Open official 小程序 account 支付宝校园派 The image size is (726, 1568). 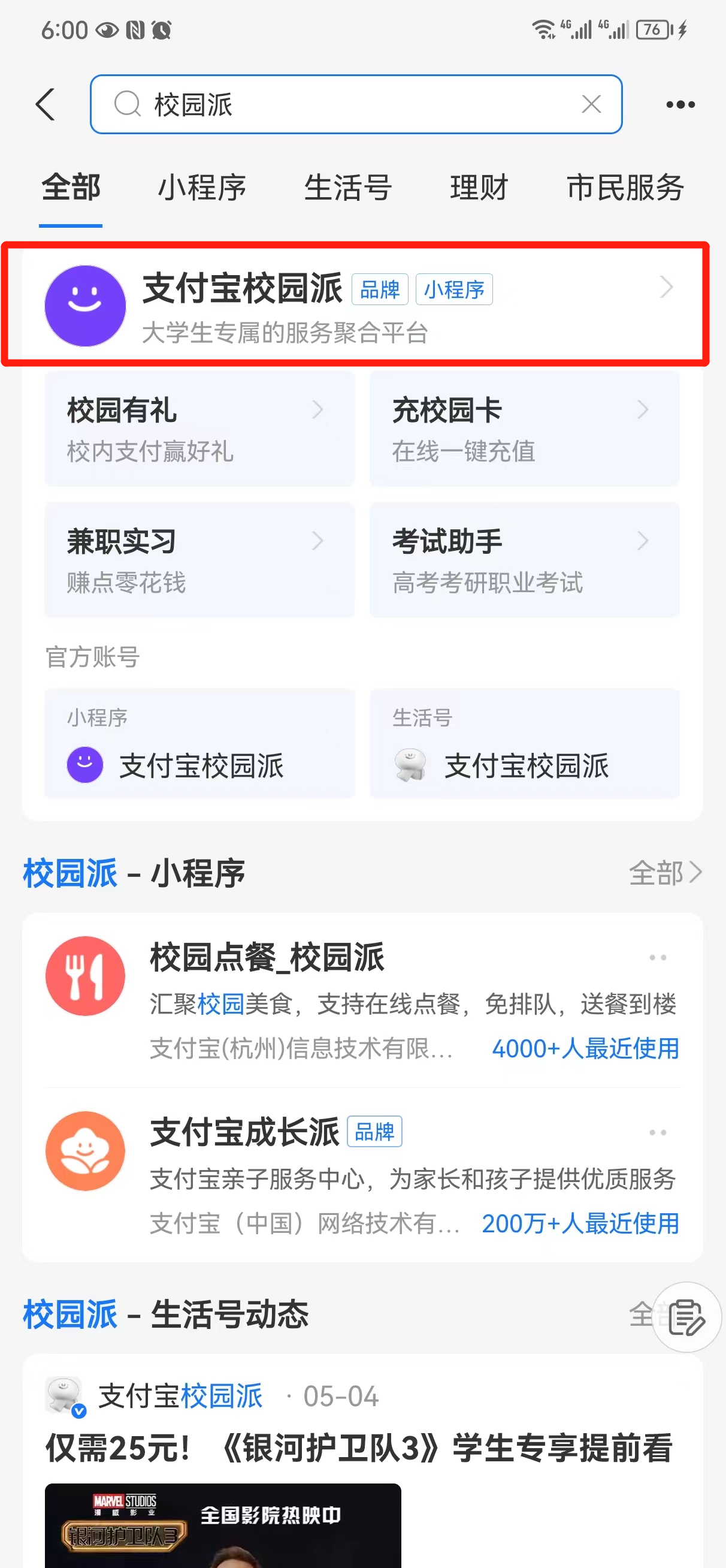199,744
